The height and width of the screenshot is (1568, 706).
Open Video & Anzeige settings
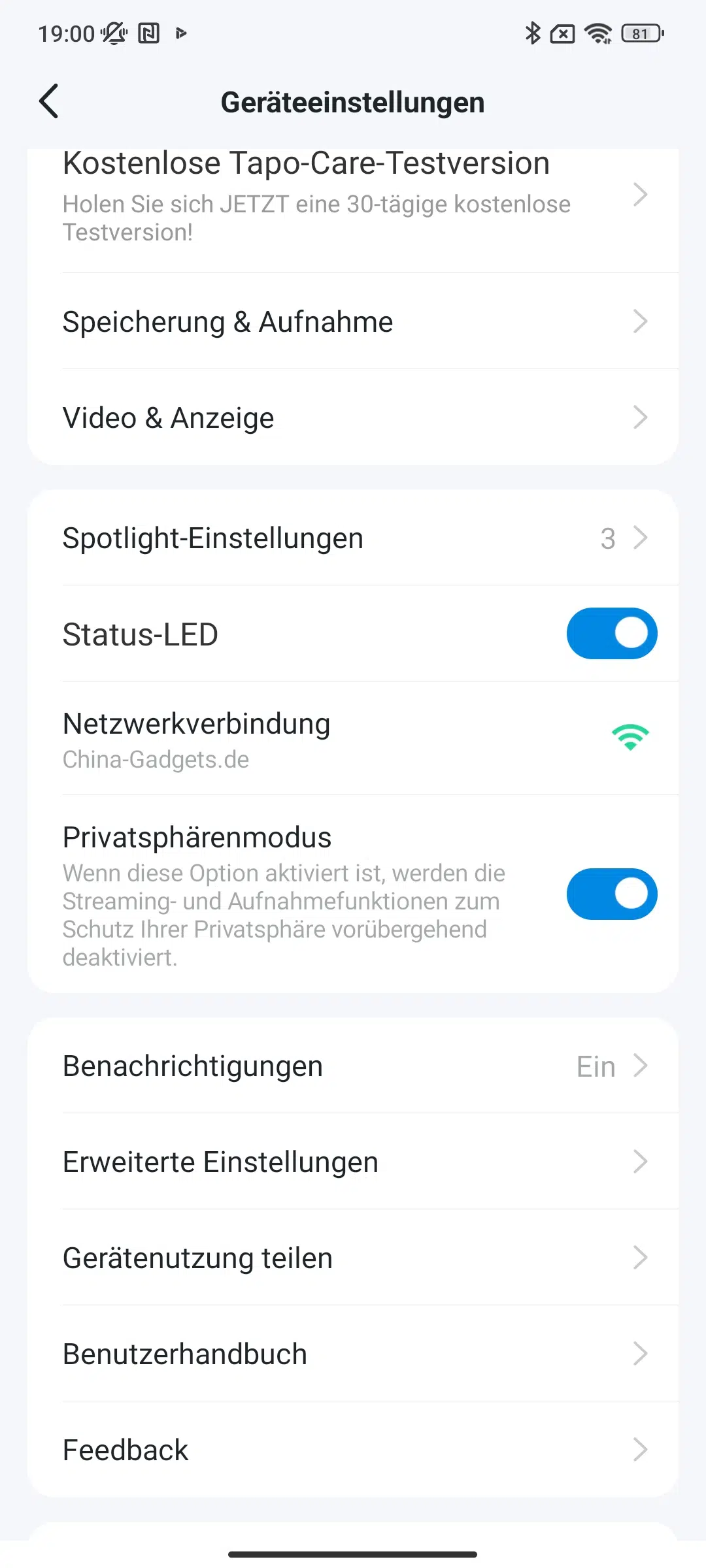pos(353,417)
